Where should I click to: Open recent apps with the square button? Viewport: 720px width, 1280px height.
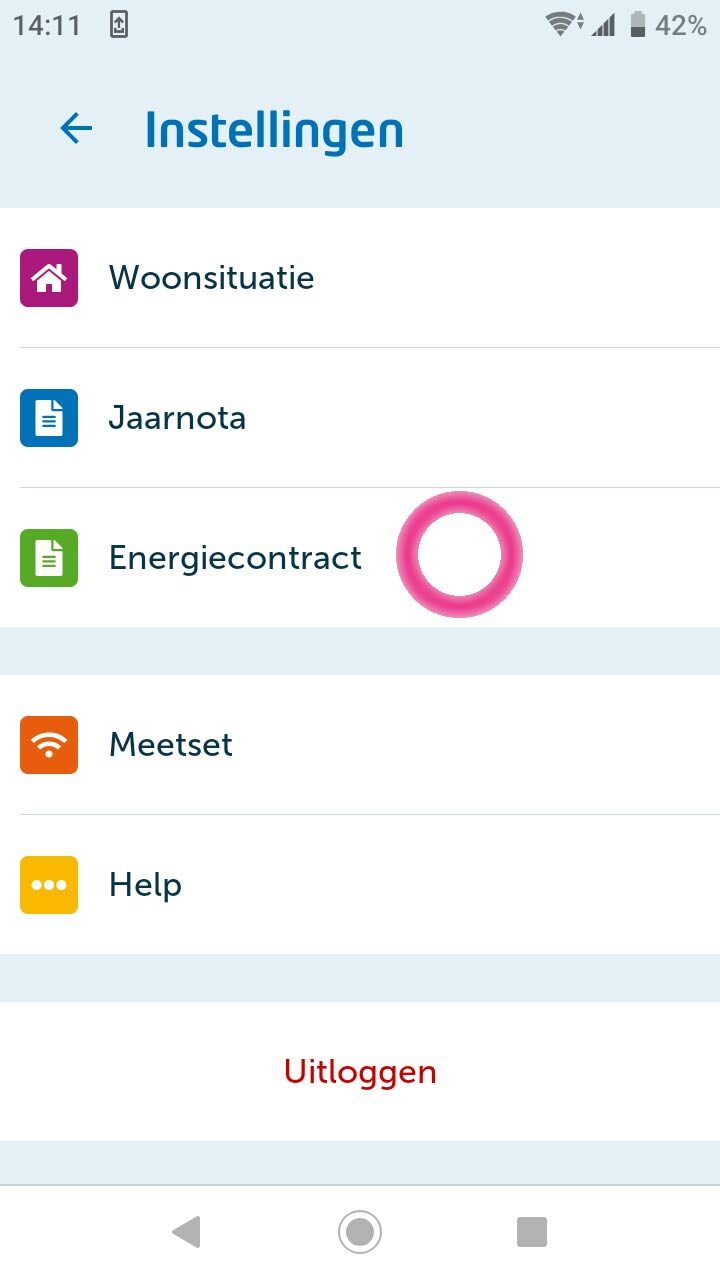click(532, 1231)
